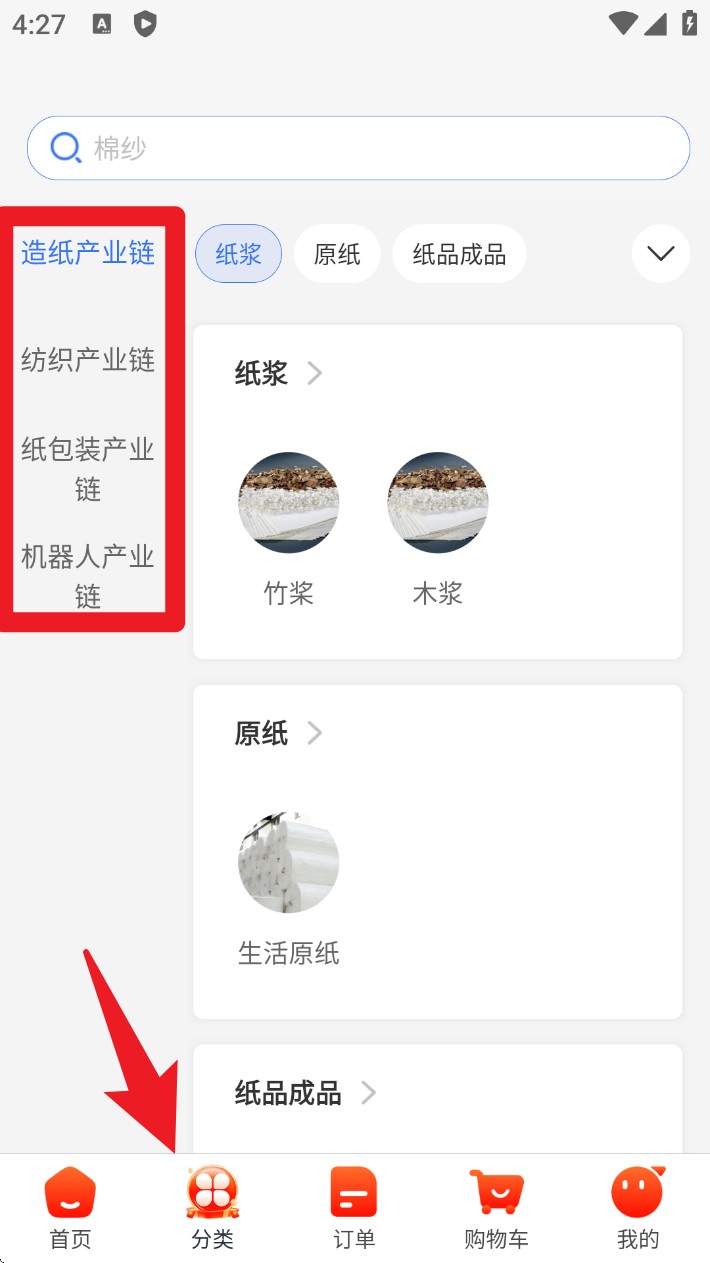Go to the 首页 tab
The height and width of the screenshot is (1263, 710).
click(70, 1208)
